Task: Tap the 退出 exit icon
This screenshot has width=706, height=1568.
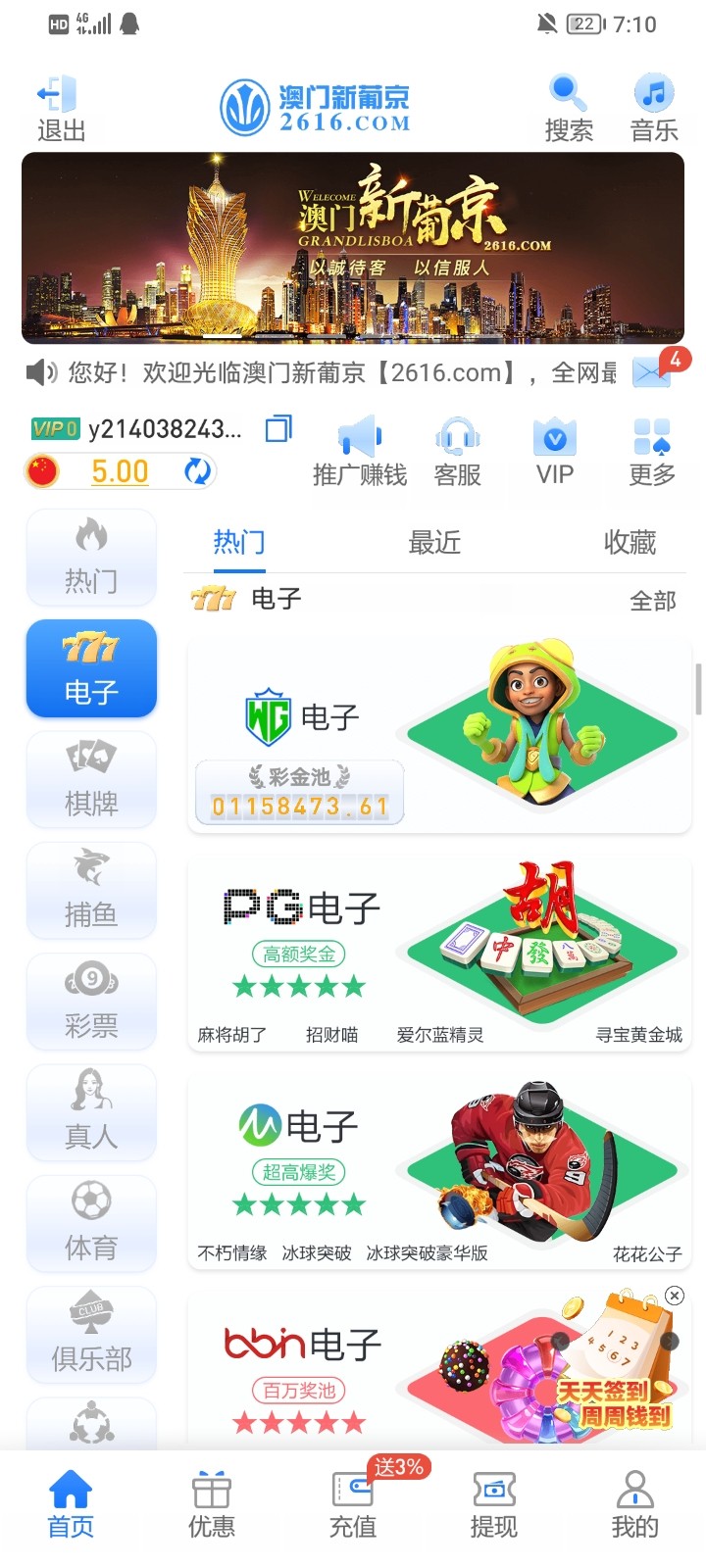Action: point(61,107)
